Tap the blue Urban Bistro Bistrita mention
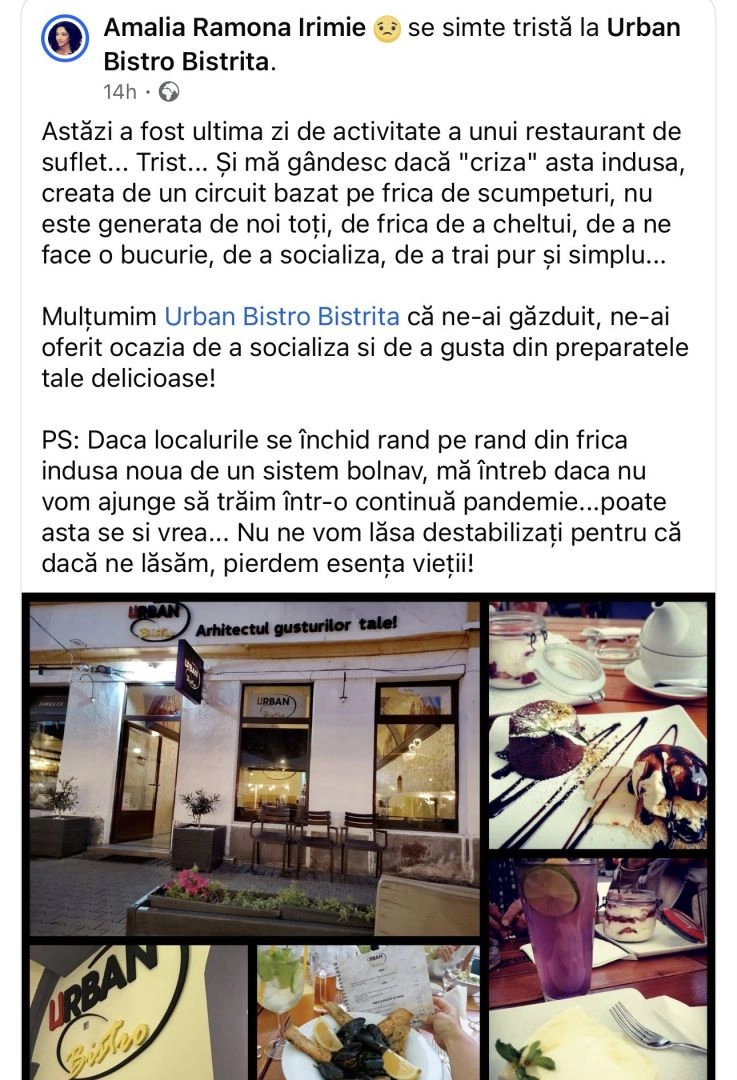The image size is (737, 1080). (x=282, y=317)
